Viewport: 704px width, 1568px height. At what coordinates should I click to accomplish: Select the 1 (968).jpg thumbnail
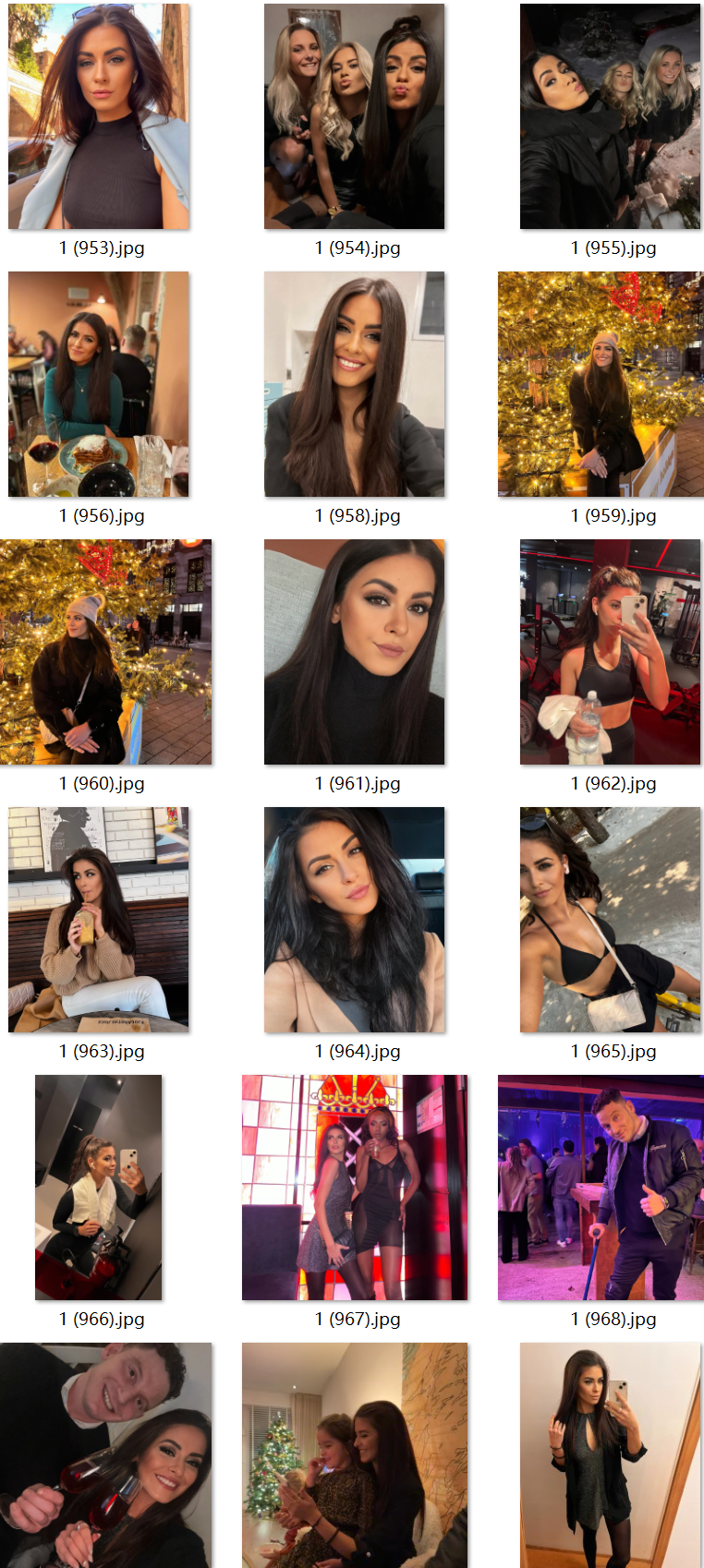tap(601, 1188)
